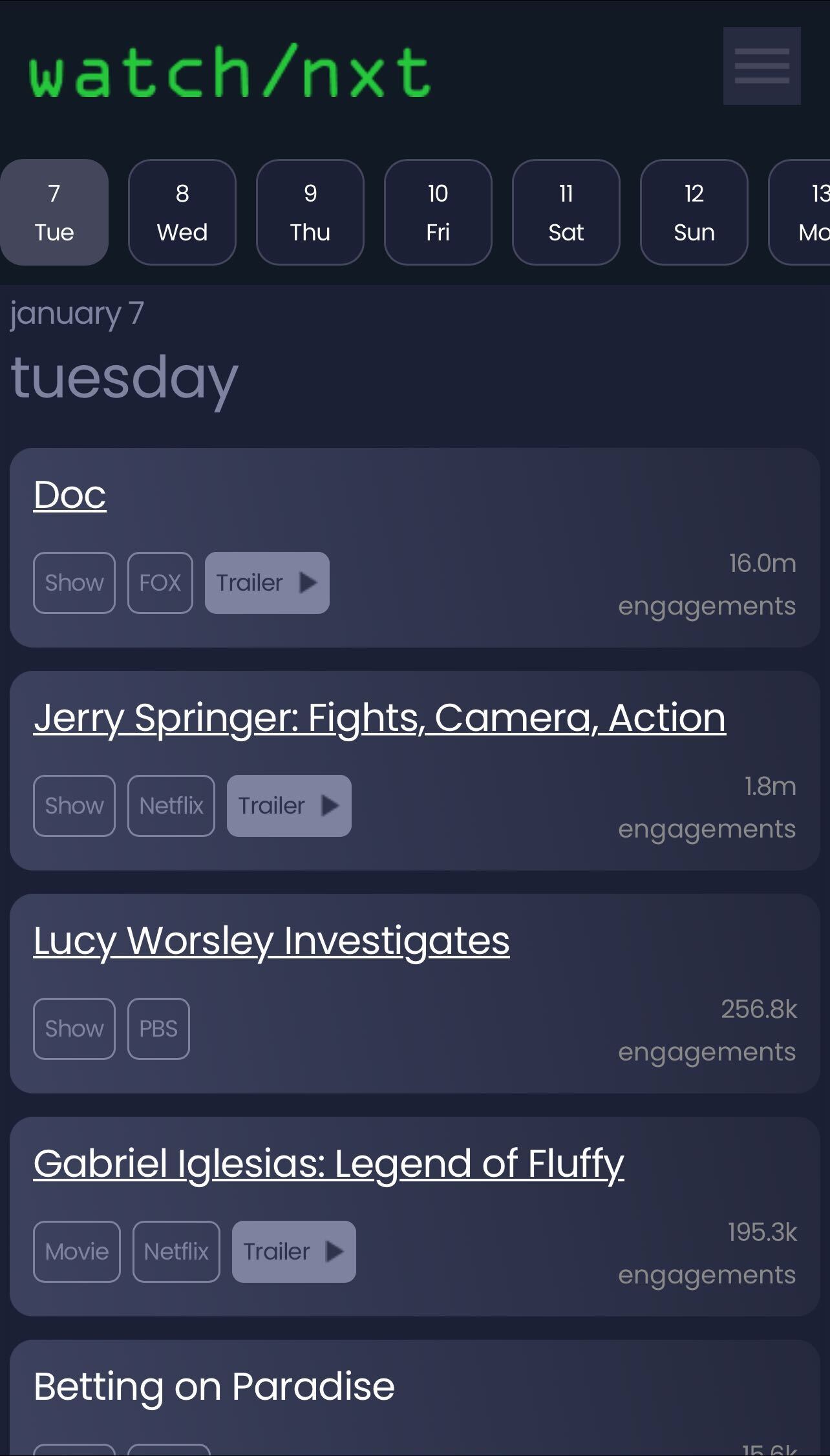Open Gabriel Iglesias: Legend of Fluffy

click(328, 1164)
